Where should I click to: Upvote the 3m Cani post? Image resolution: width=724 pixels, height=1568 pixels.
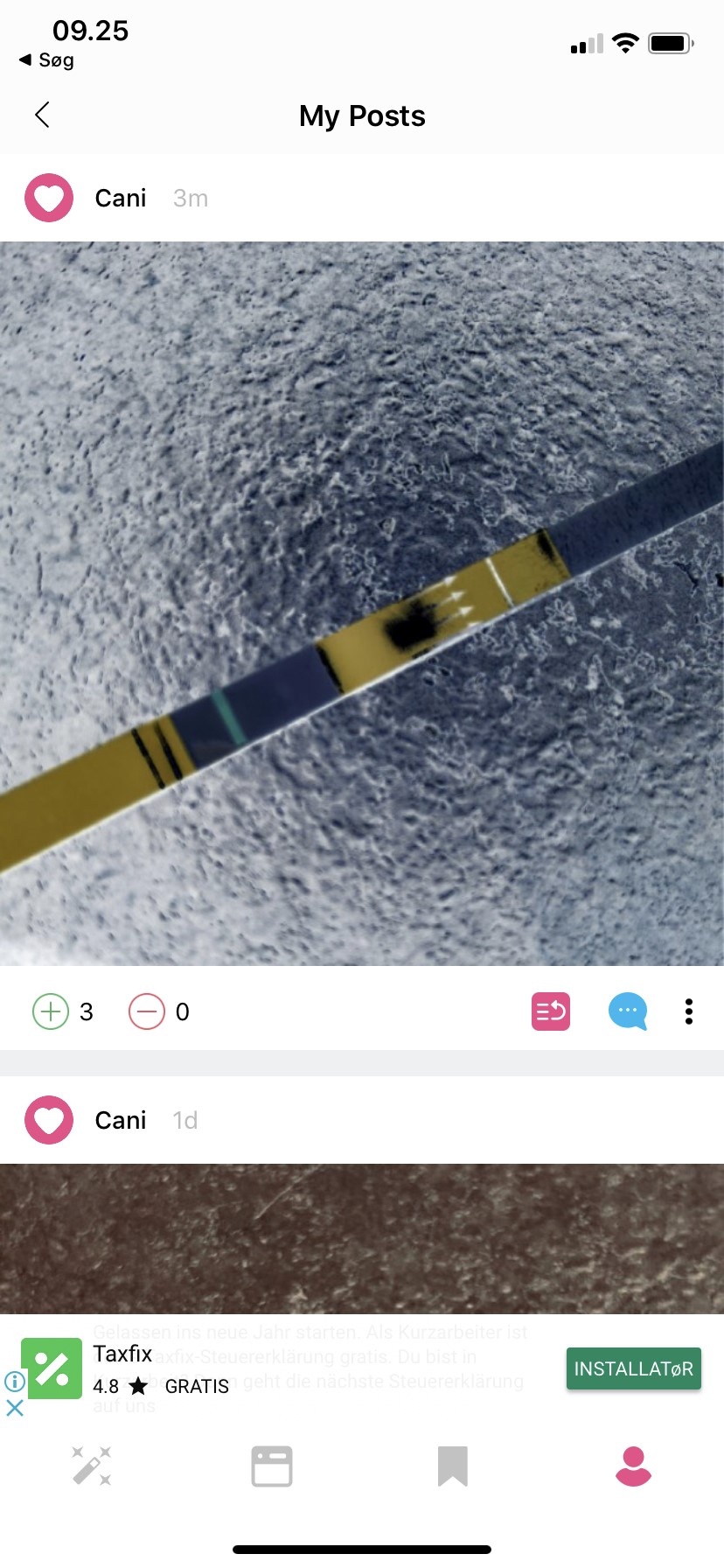51,1011
